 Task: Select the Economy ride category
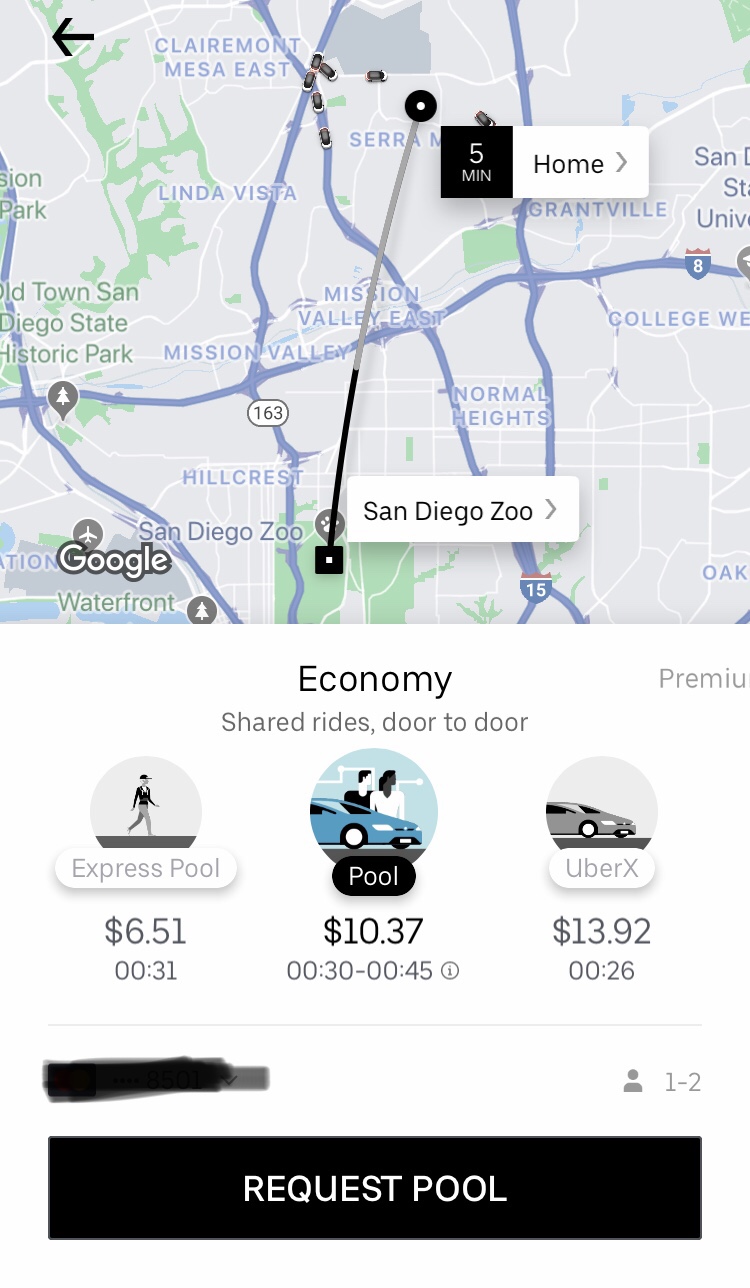point(374,679)
